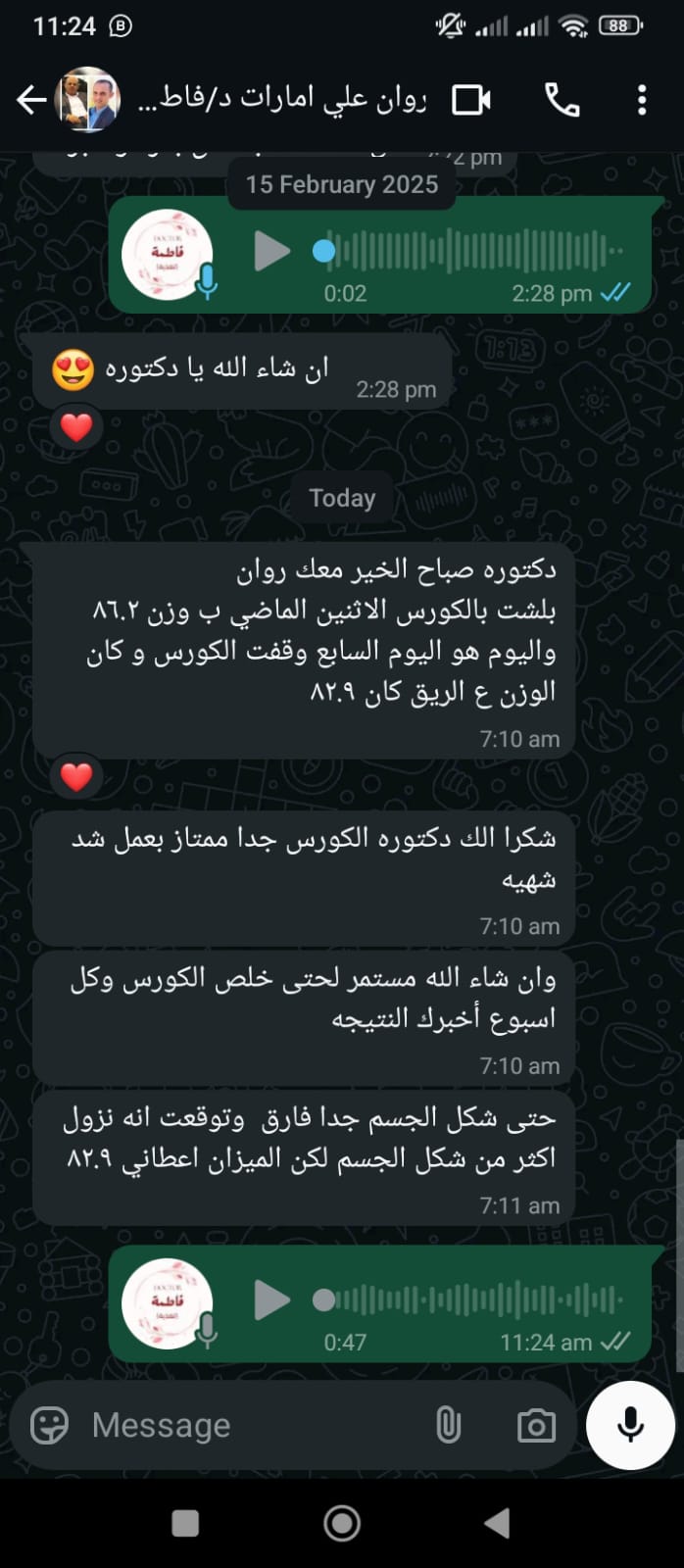Open contact info from the chat title
The height and width of the screenshot is (1568, 684).
284,100
